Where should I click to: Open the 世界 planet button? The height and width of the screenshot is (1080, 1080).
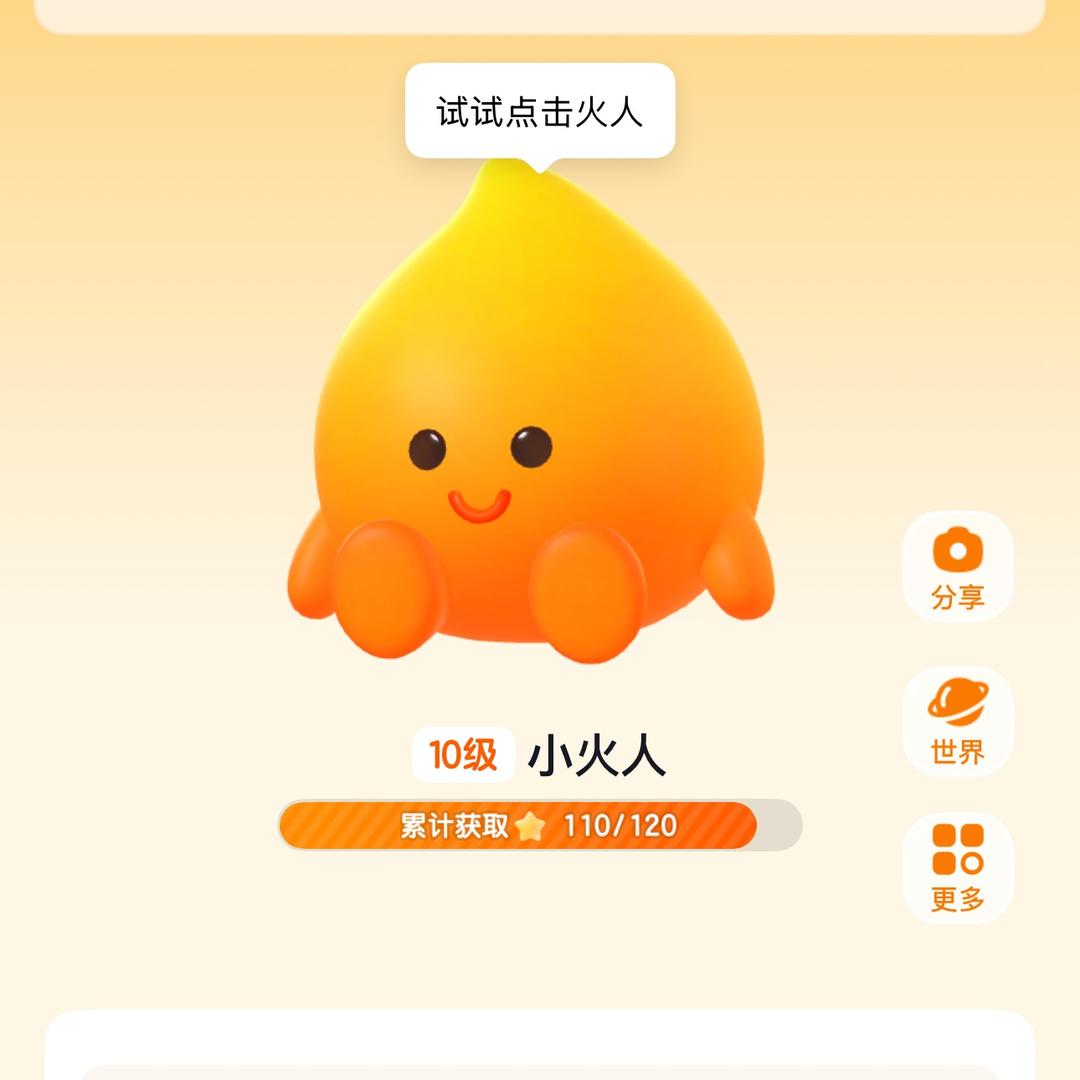[x=957, y=720]
